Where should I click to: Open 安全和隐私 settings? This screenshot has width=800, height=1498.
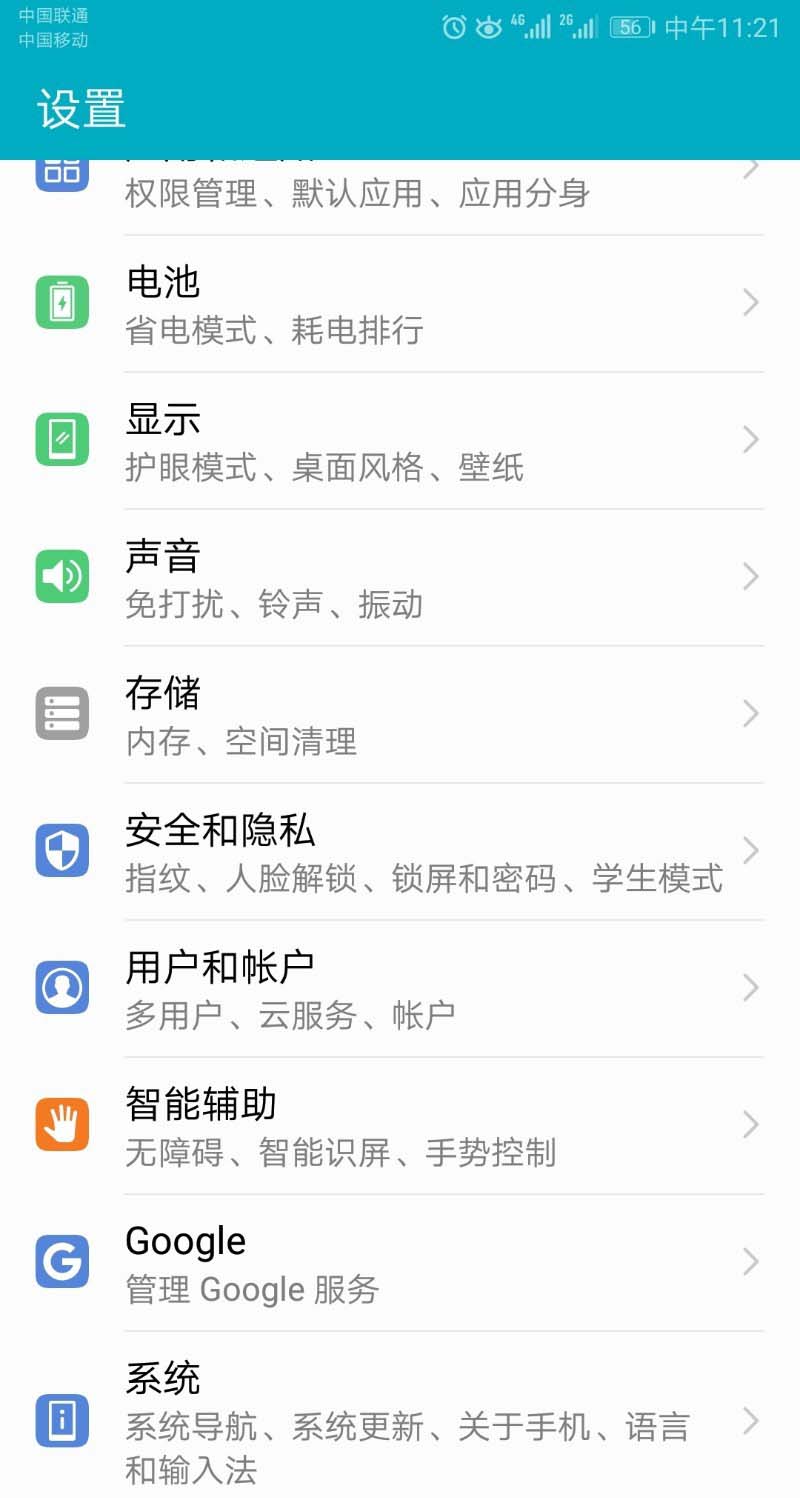coord(400,851)
